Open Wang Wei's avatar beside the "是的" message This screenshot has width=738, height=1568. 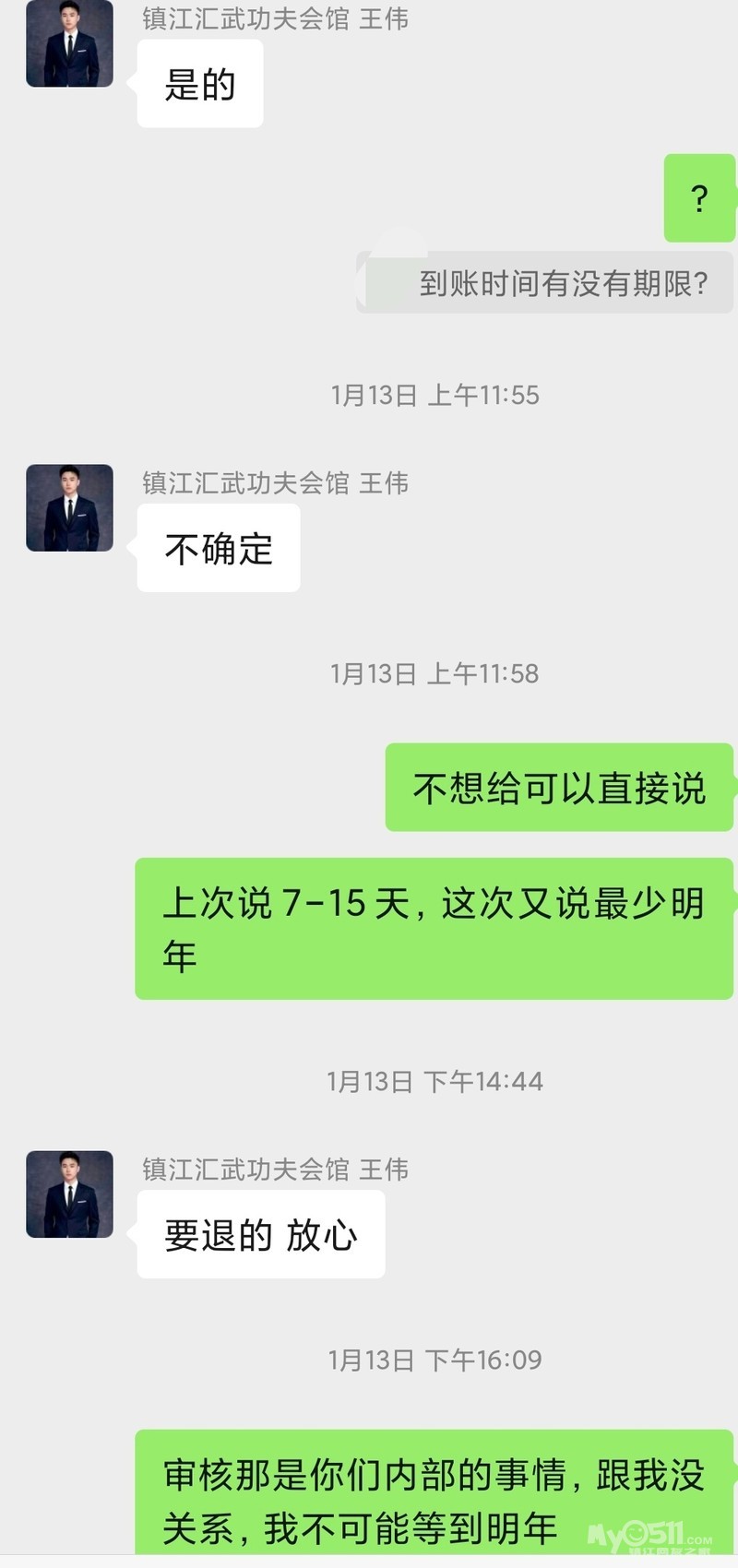pyautogui.click(x=69, y=44)
